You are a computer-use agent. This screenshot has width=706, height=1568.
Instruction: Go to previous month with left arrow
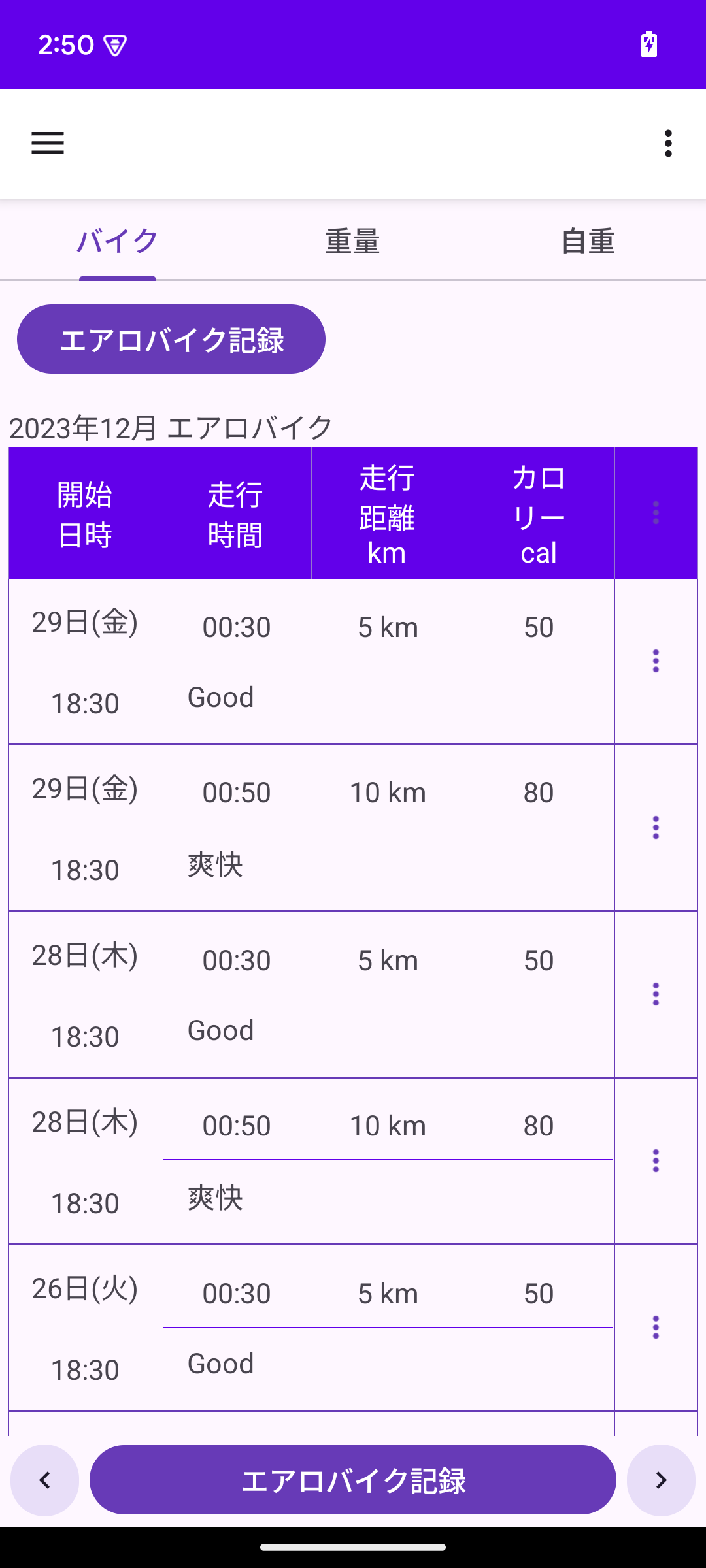pos(45,1480)
